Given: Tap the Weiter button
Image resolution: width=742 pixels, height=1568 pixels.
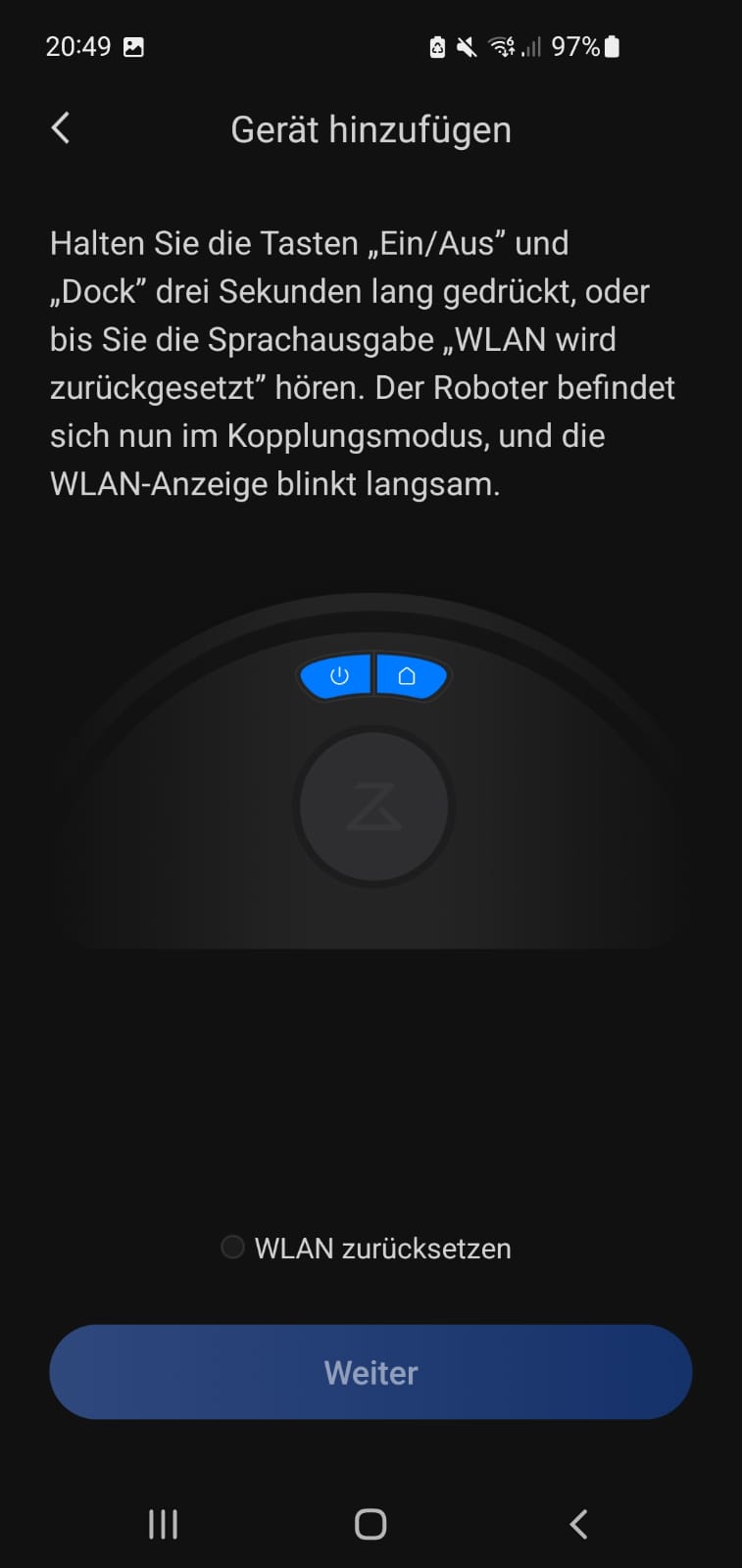Looking at the screenshot, I should click(x=371, y=1372).
